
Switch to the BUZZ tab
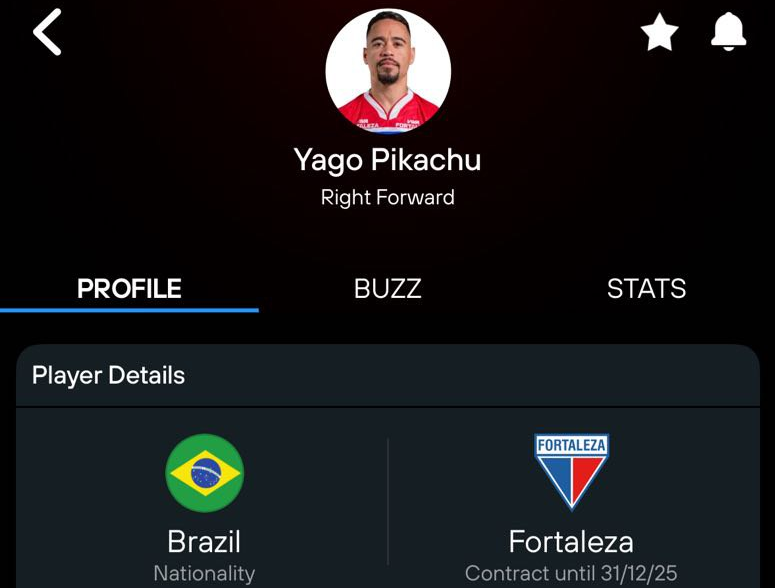click(387, 289)
